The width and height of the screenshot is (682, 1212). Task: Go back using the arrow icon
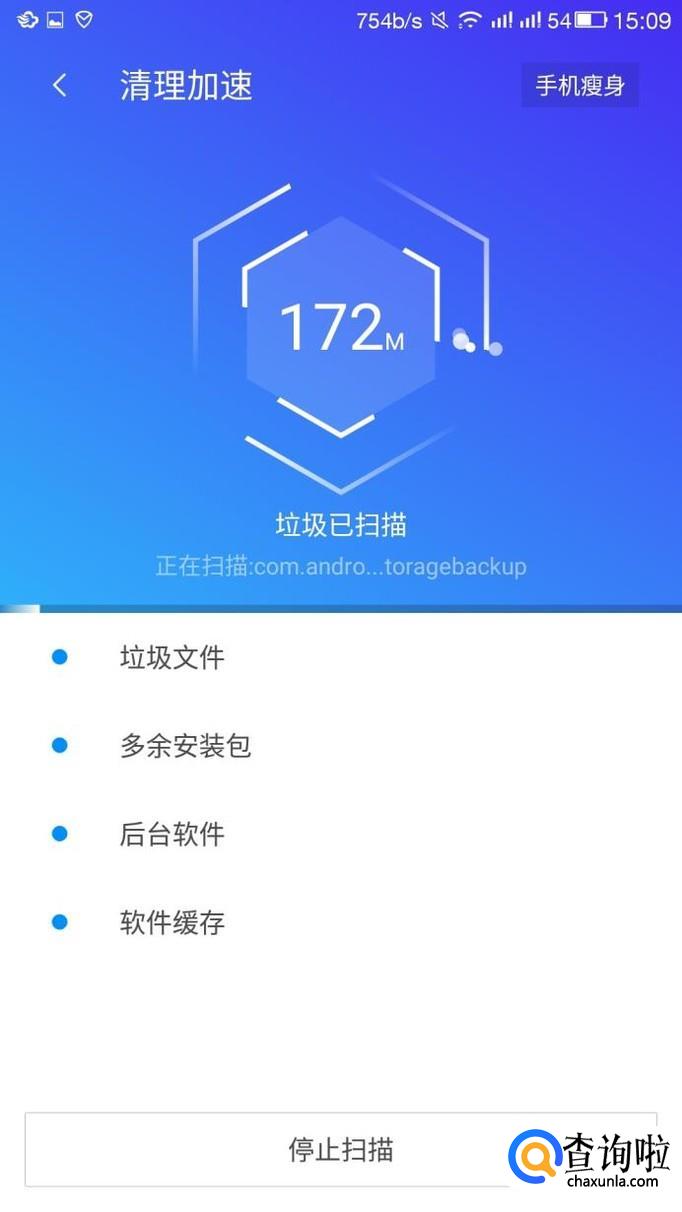click(x=60, y=86)
